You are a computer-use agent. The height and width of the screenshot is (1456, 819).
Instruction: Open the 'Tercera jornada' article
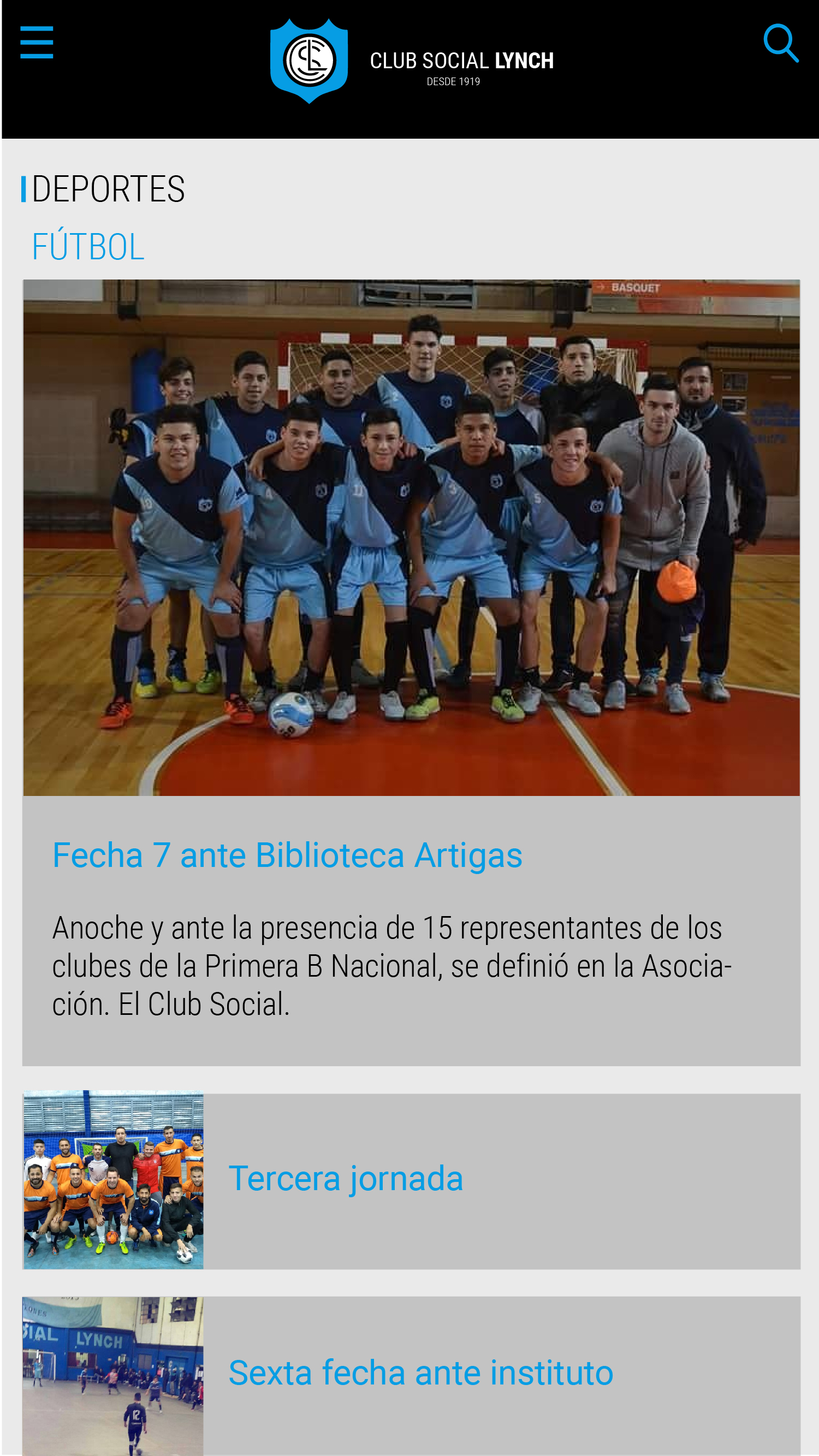pos(346,1179)
